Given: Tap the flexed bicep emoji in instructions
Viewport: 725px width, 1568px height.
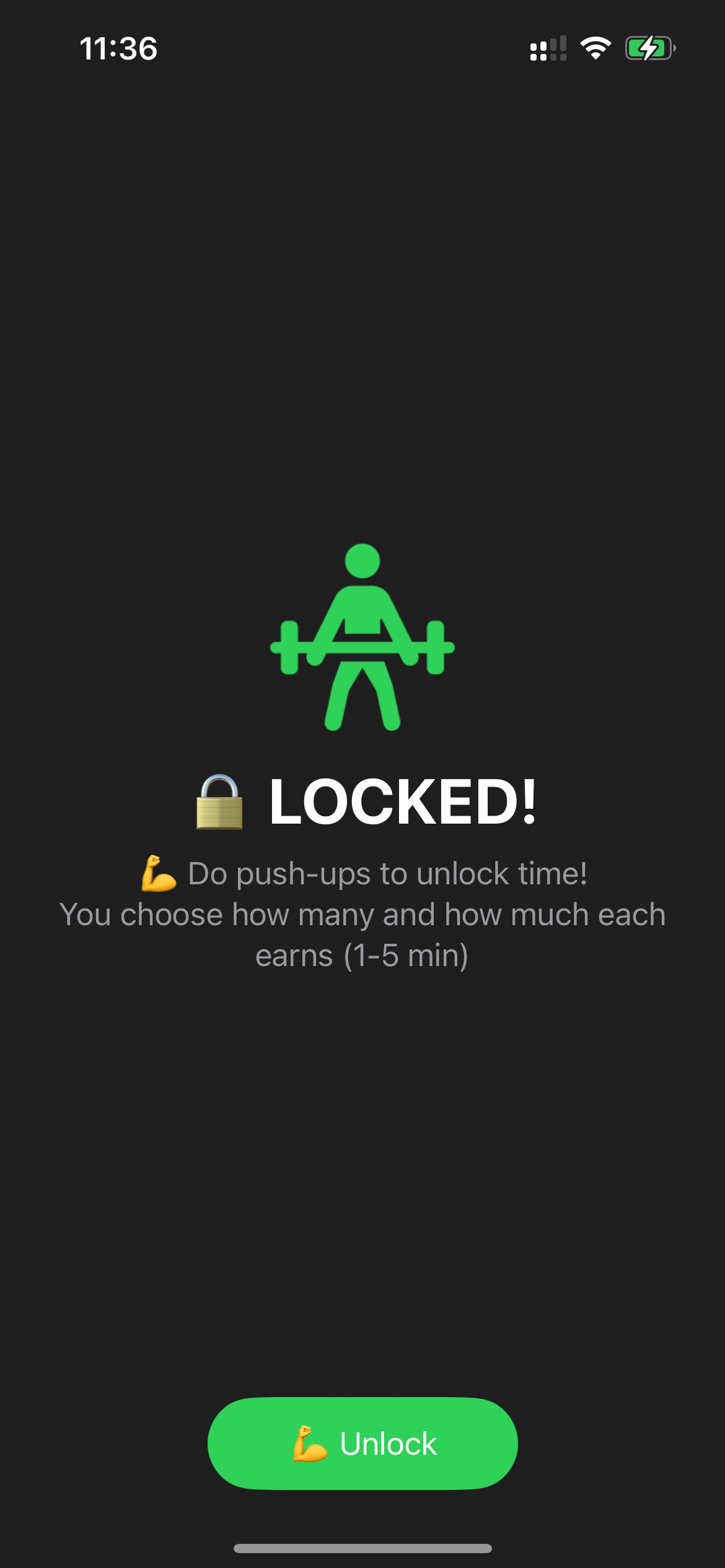Looking at the screenshot, I should pyautogui.click(x=157, y=874).
